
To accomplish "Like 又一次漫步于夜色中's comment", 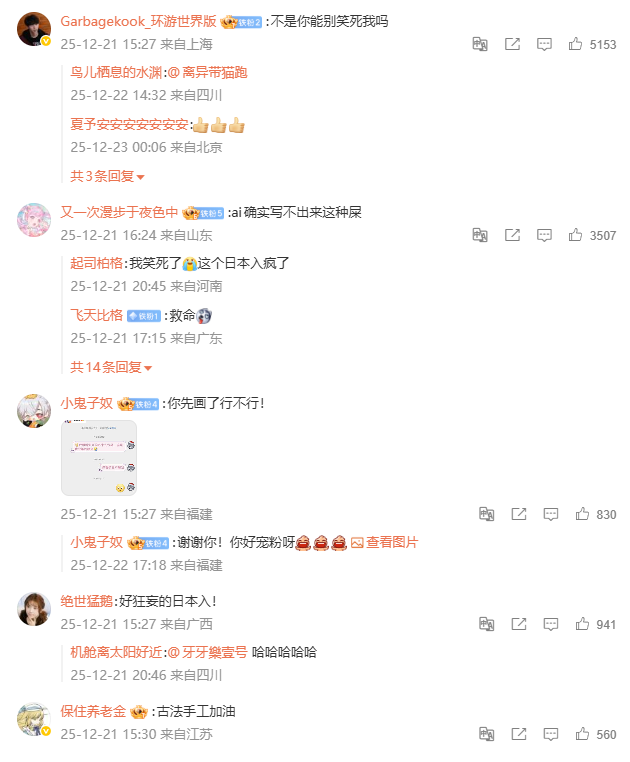I will point(576,235).
